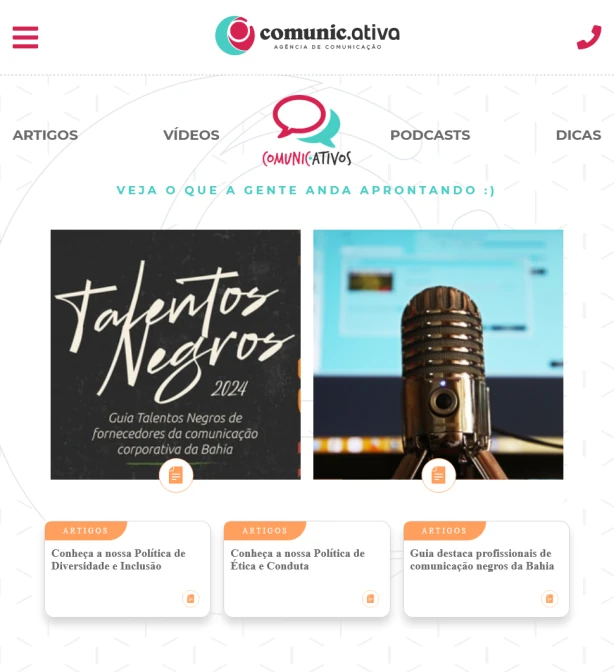Open the hamburger menu
Screen dimensions: 614x672
coord(25,37)
